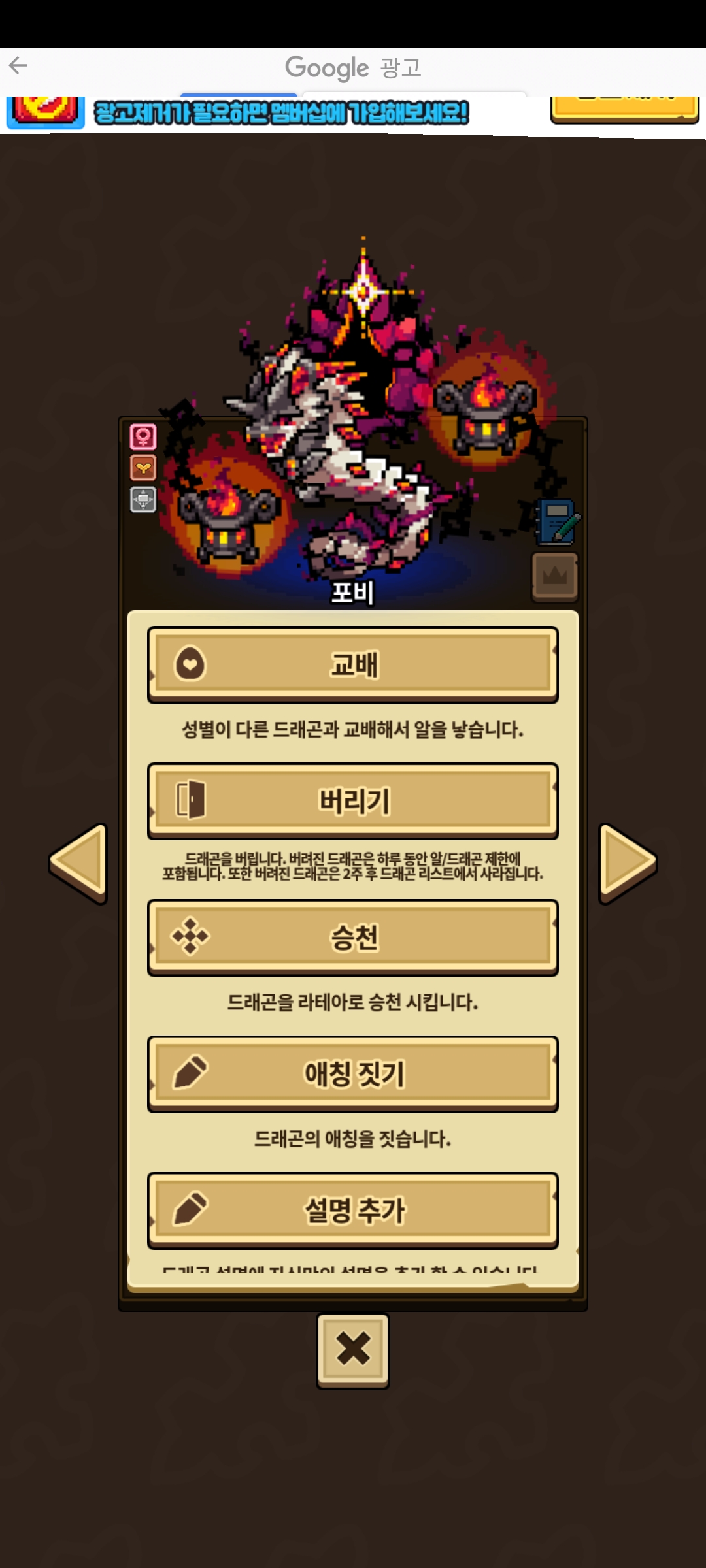Tap the back arrow in Google ad bar

[18, 65]
